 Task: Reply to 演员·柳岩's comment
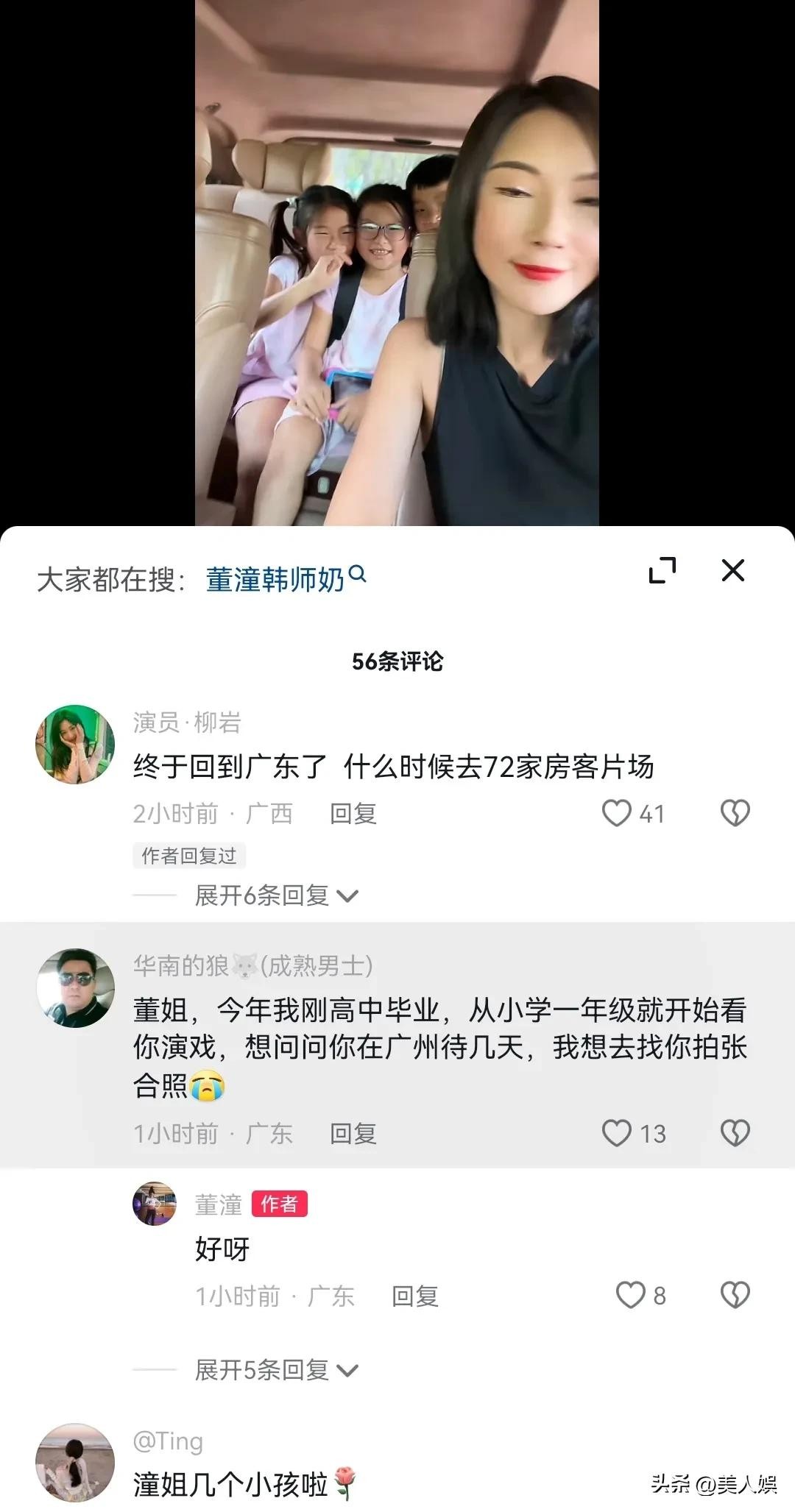(353, 814)
